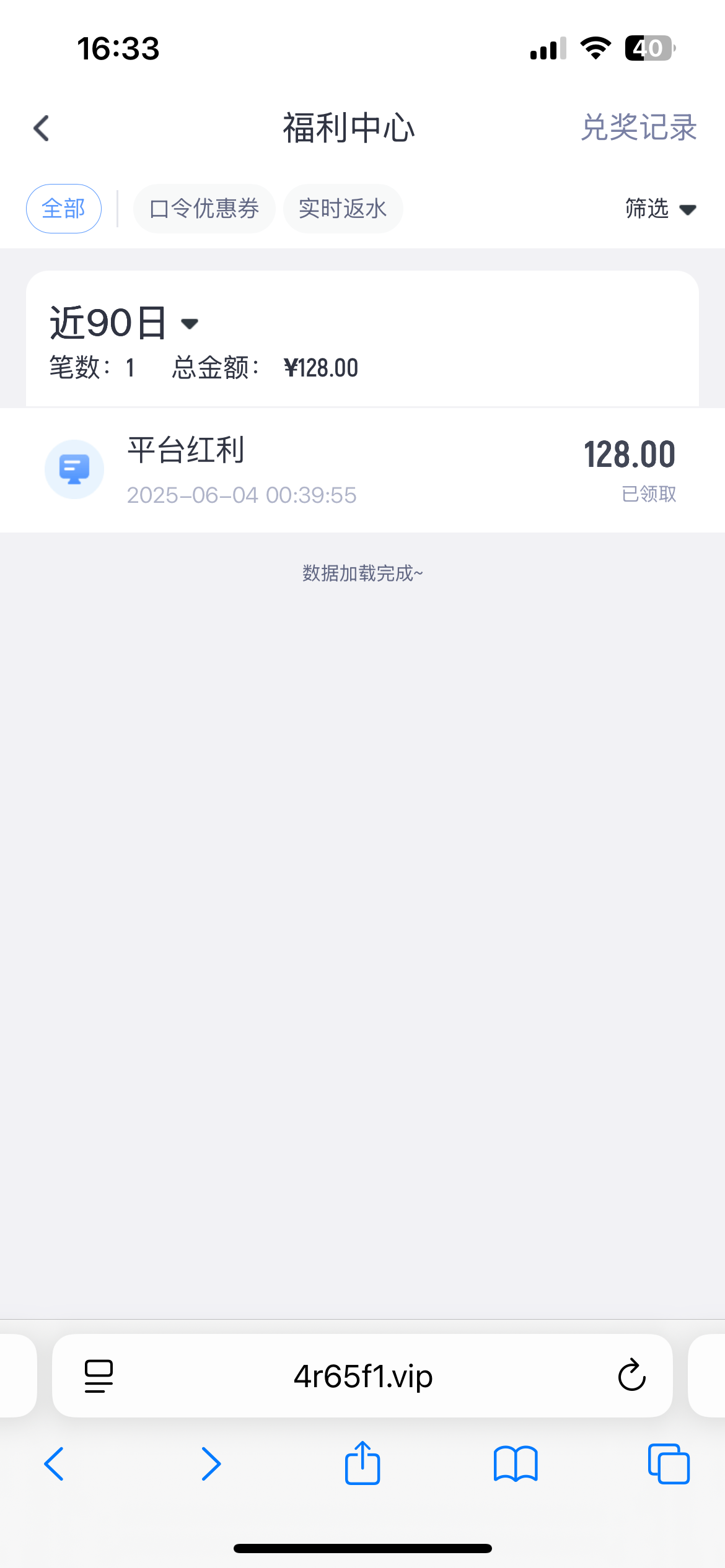Image resolution: width=725 pixels, height=1568 pixels.
Task: Open the 平台红利 128.00 record
Action: [362, 470]
